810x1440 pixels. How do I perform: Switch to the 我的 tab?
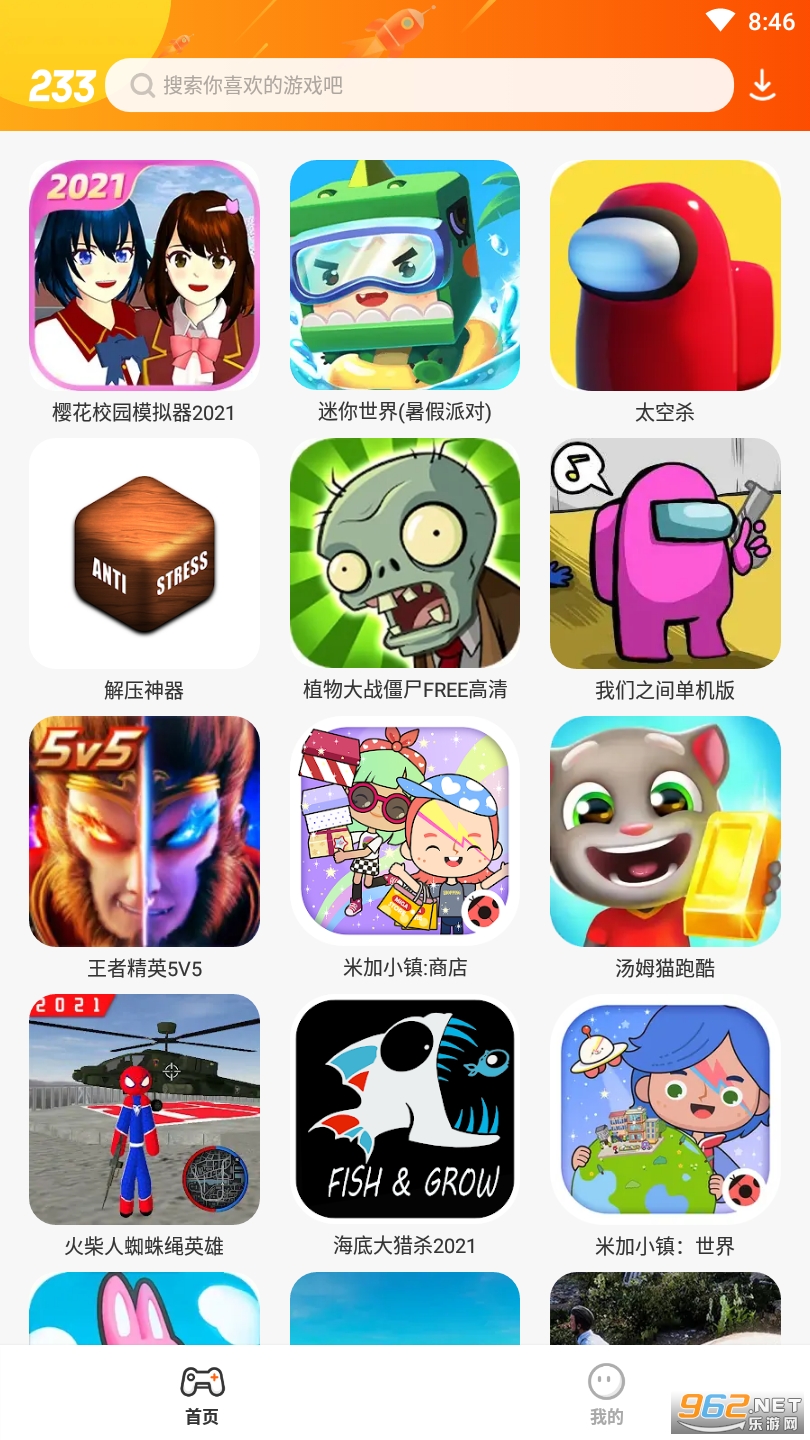tap(606, 1394)
